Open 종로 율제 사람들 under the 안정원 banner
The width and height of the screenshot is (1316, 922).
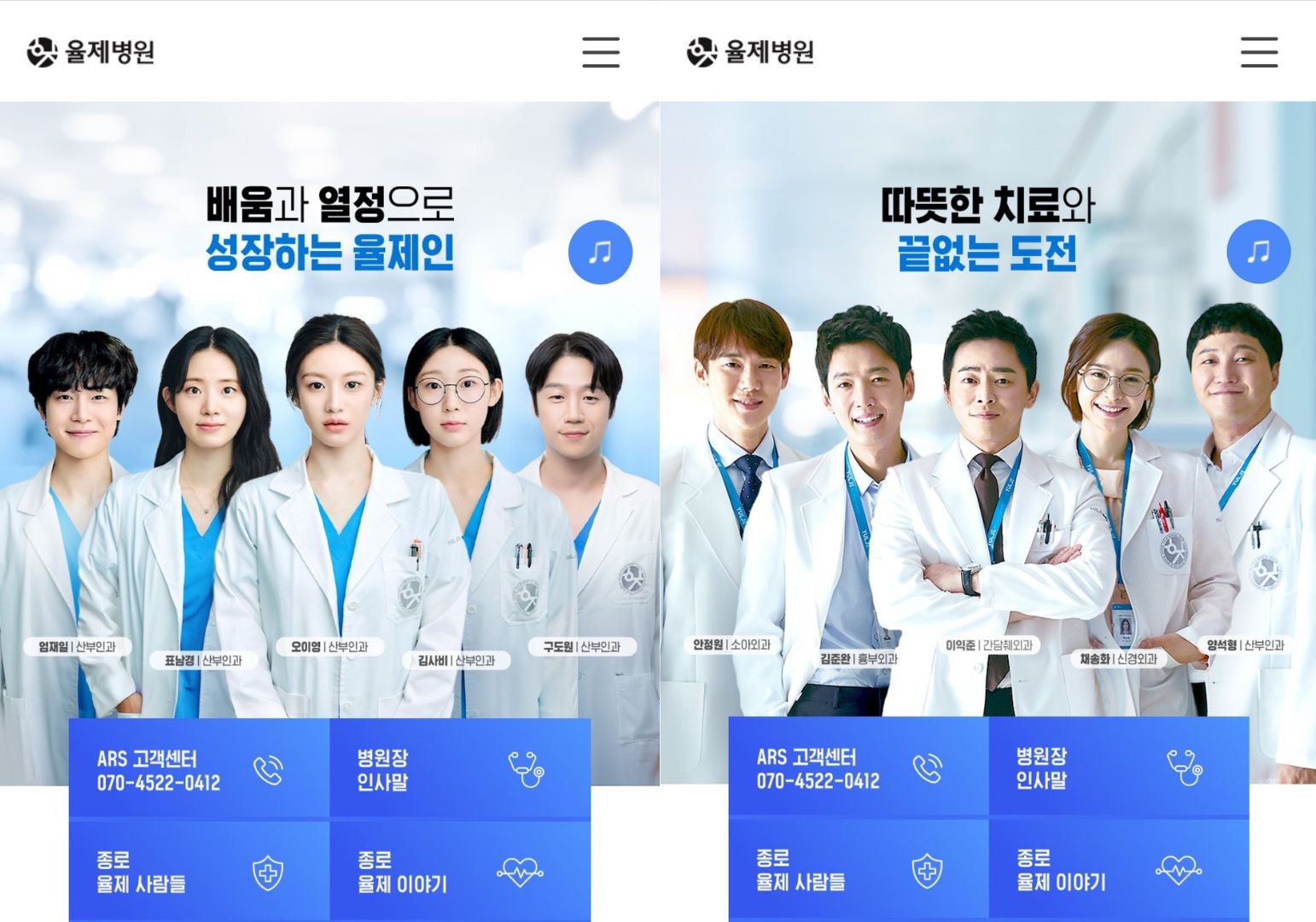(858, 870)
